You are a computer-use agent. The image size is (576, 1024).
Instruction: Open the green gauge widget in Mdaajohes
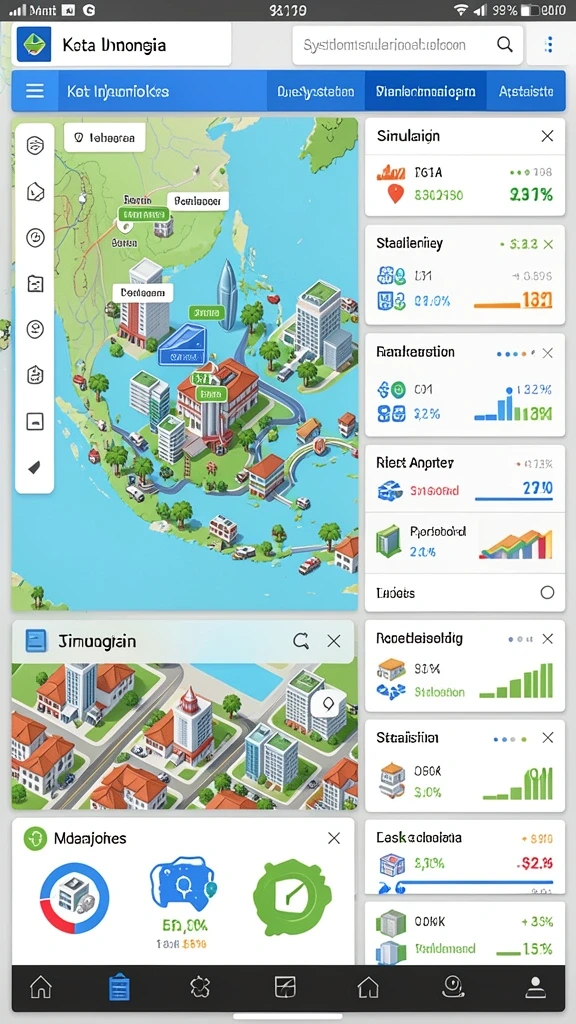[x=292, y=897]
